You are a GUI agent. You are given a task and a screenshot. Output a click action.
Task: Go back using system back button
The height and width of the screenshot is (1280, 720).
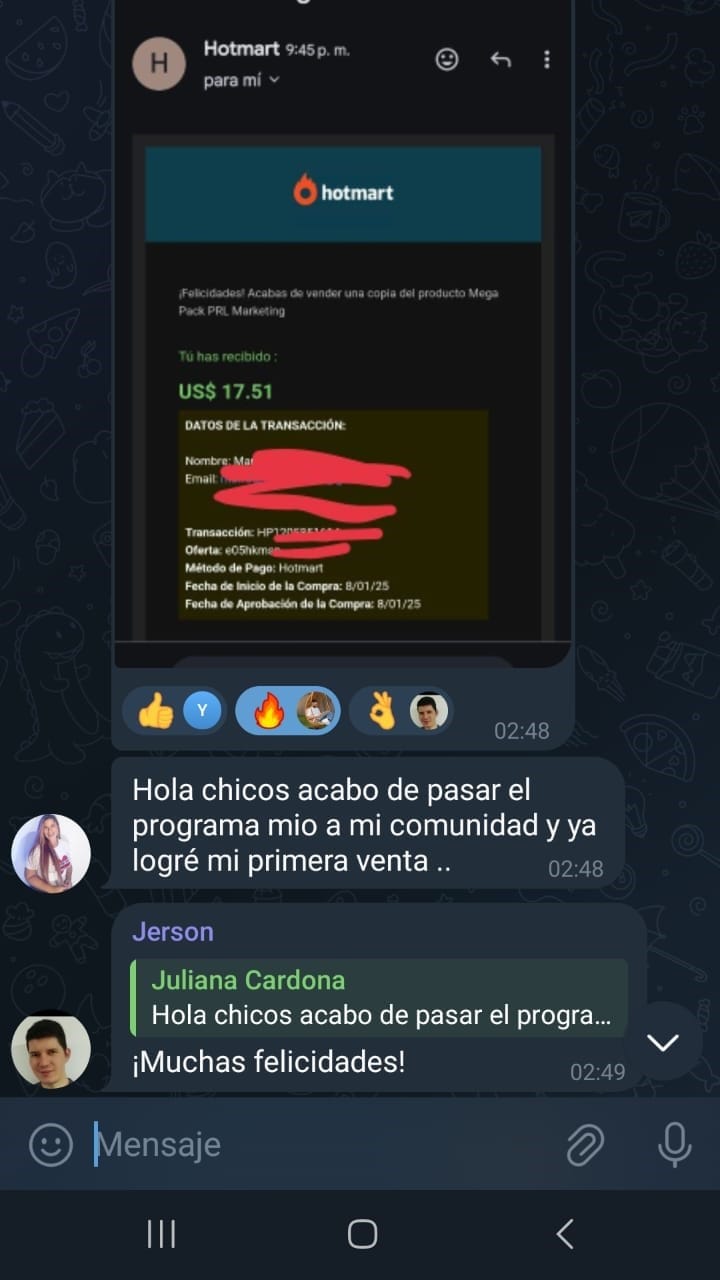coord(565,1234)
